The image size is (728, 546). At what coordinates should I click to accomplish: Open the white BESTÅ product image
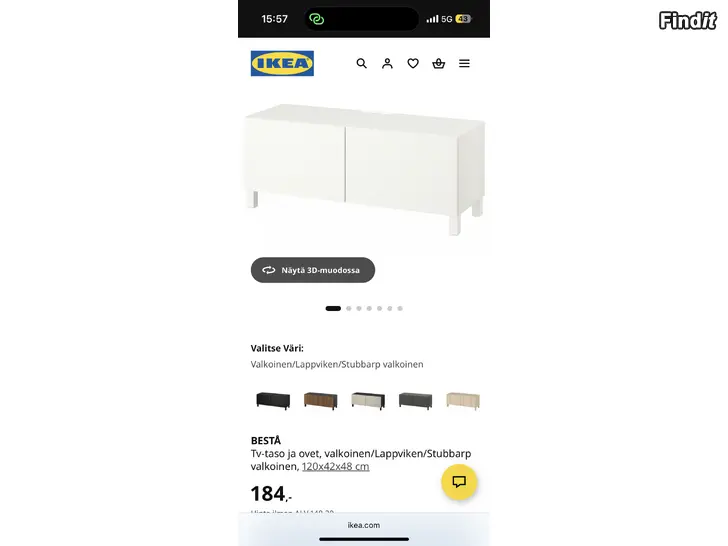pos(364,165)
